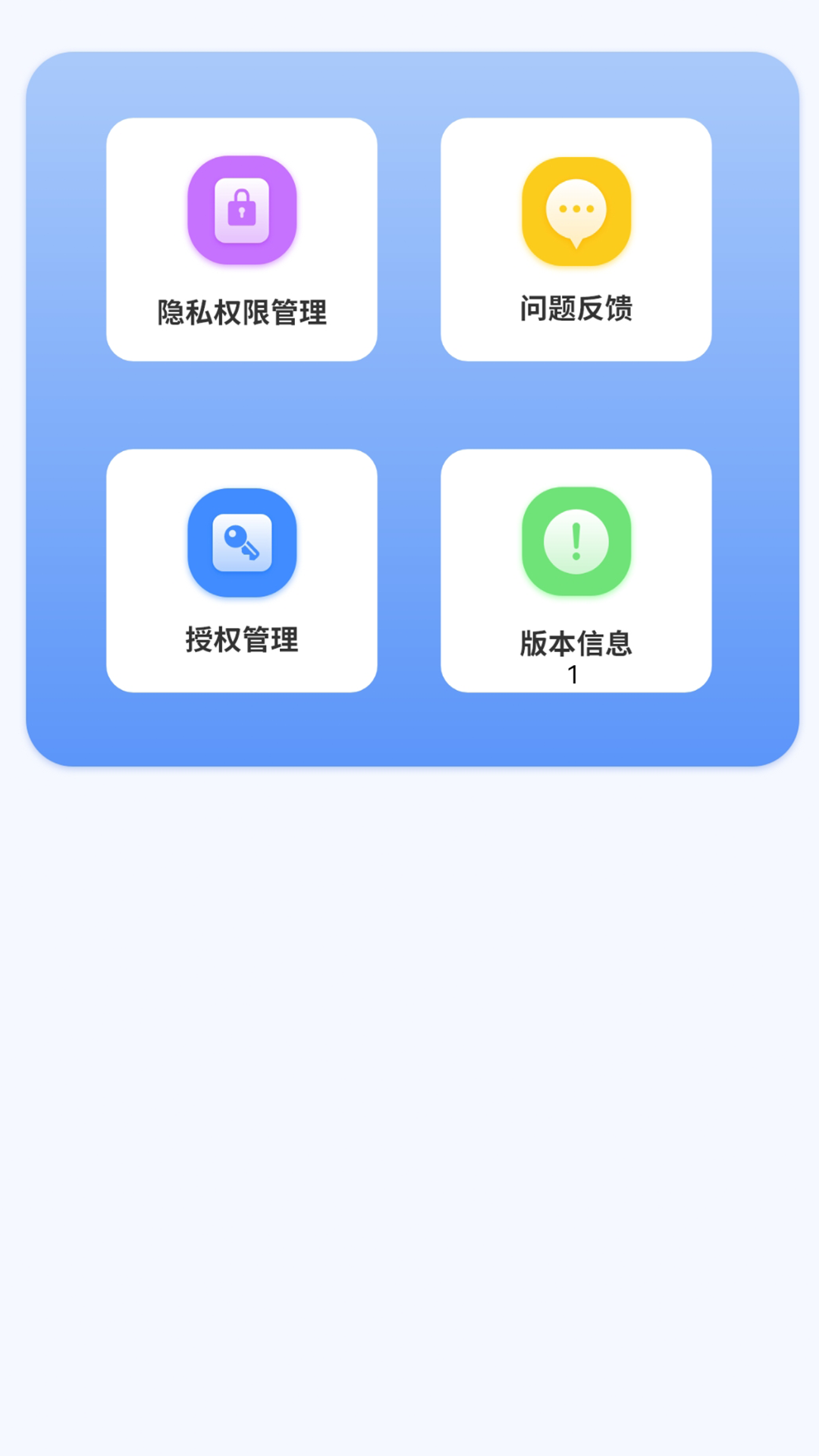Select the green exclamation icon above 版本信息
The height and width of the screenshot is (1456, 819).
pos(576,543)
